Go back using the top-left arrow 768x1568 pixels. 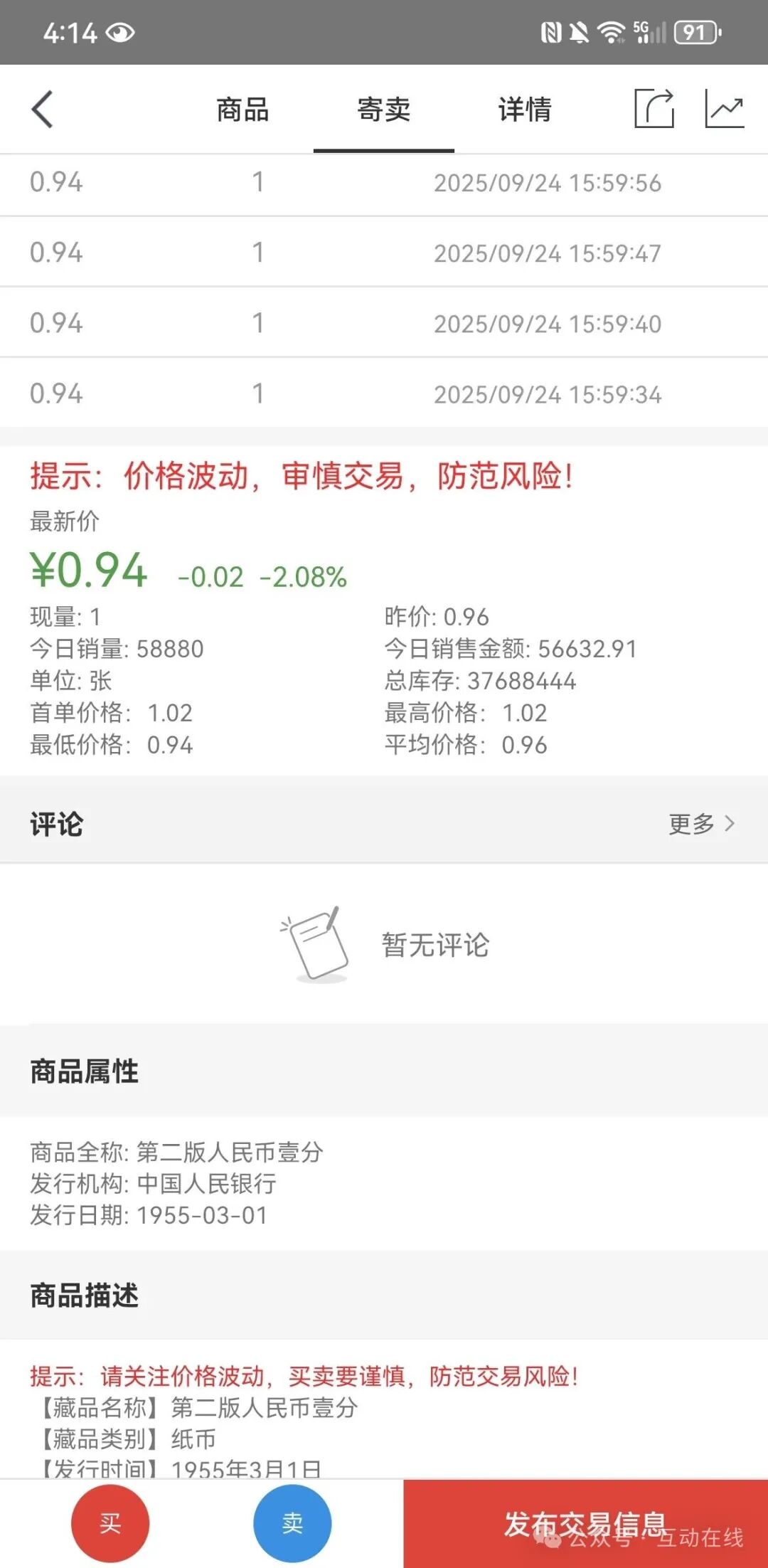click(43, 110)
